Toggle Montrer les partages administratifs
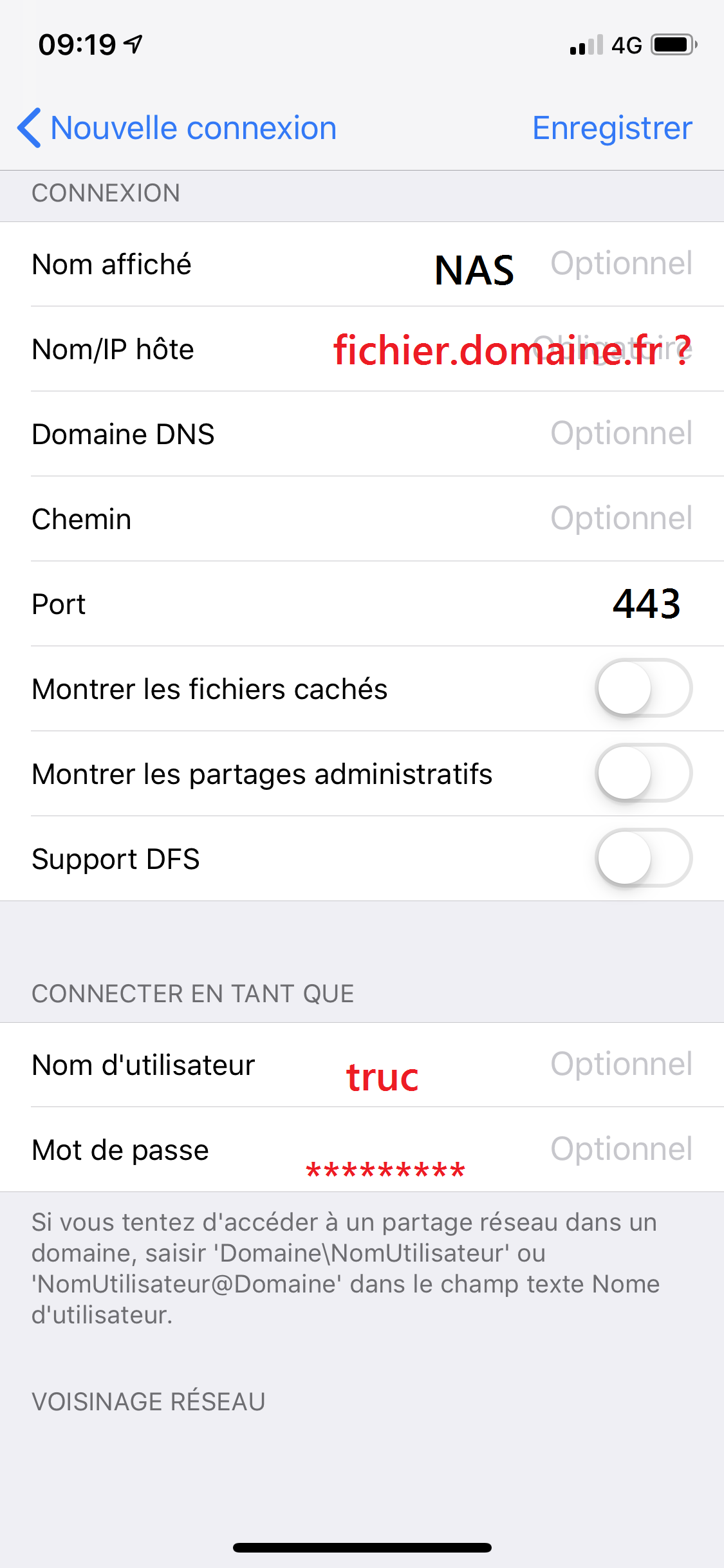Image resolution: width=724 pixels, height=1568 pixels. point(644,773)
